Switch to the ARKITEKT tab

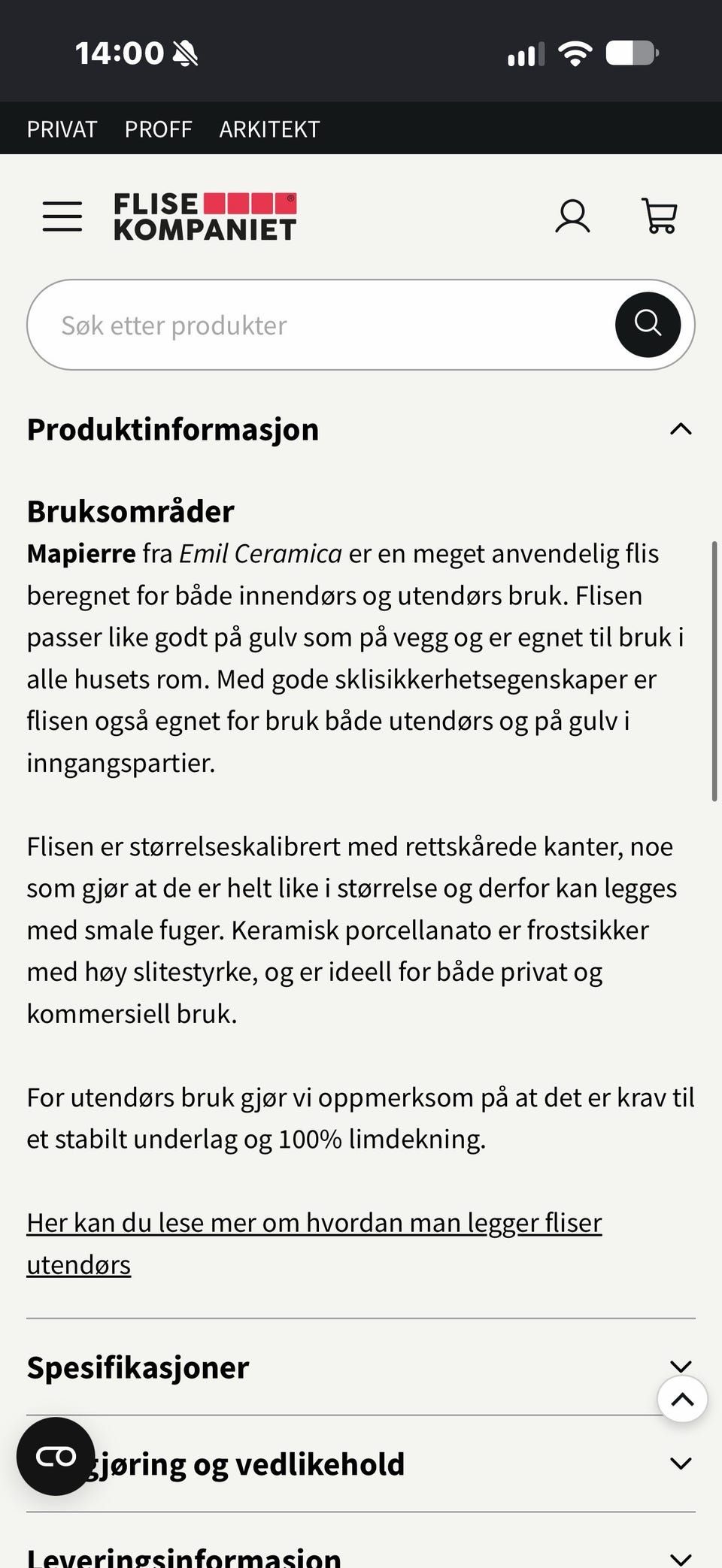(269, 129)
